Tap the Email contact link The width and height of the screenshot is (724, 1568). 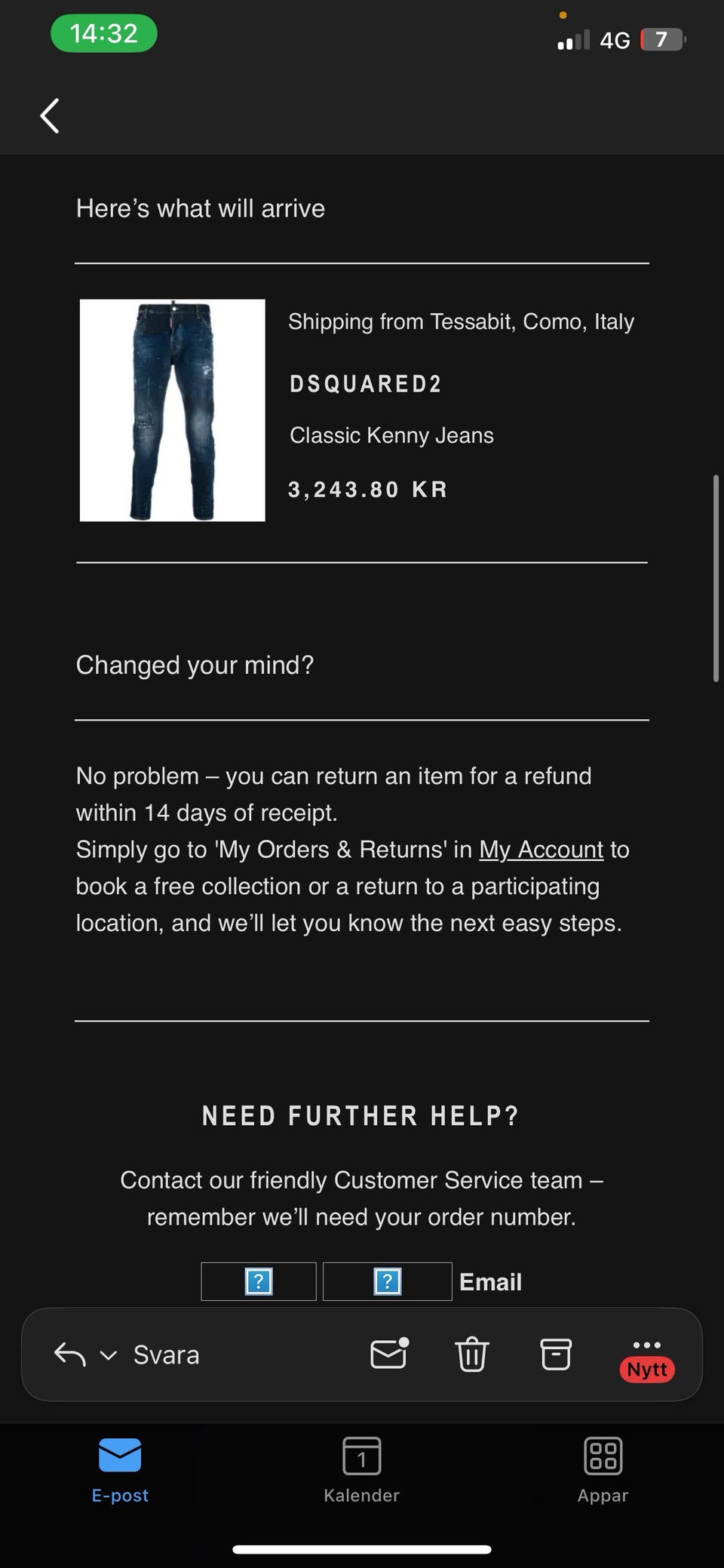pos(490,1282)
